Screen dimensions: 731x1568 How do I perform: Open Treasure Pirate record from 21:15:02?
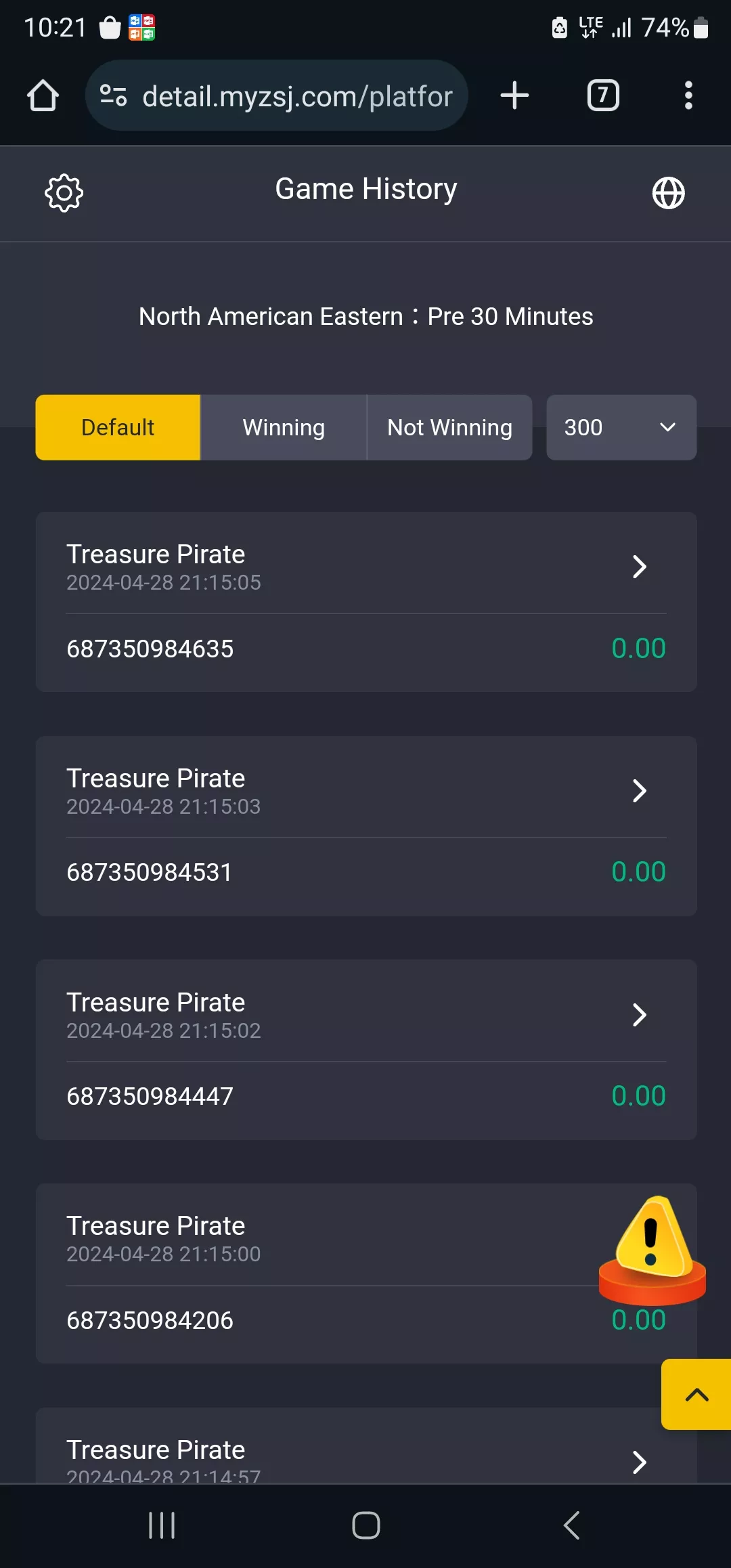tap(366, 1049)
